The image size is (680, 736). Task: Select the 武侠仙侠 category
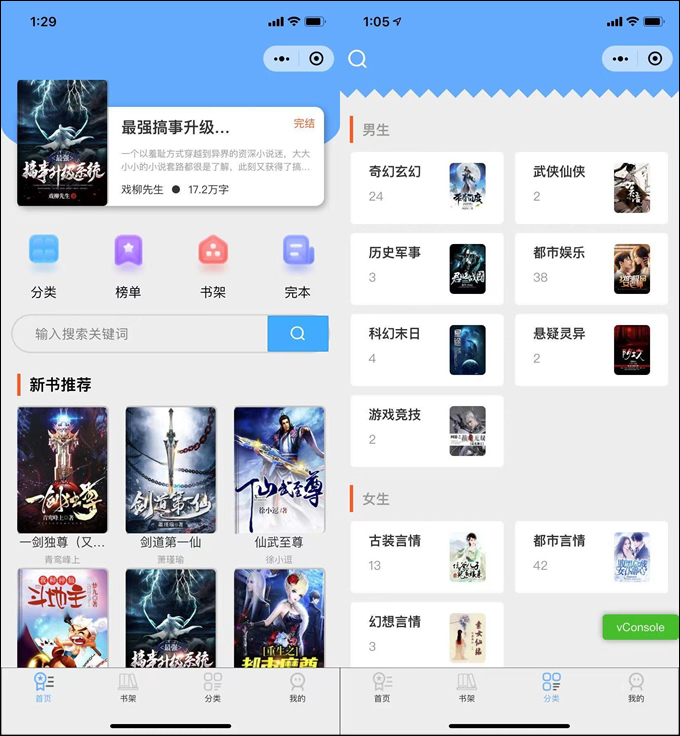tap(591, 187)
